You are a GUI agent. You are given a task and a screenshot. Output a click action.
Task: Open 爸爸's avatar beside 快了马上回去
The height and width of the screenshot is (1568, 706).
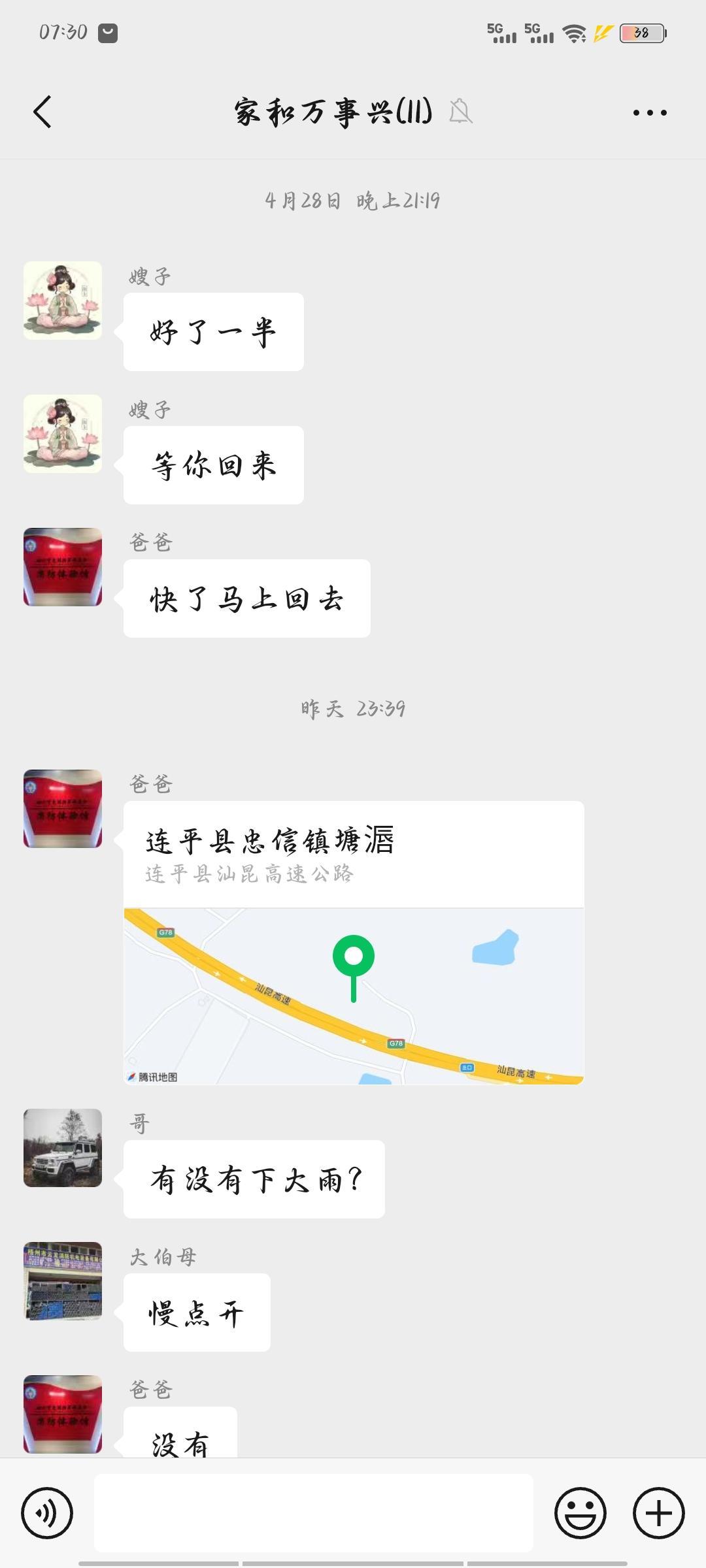click(63, 567)
